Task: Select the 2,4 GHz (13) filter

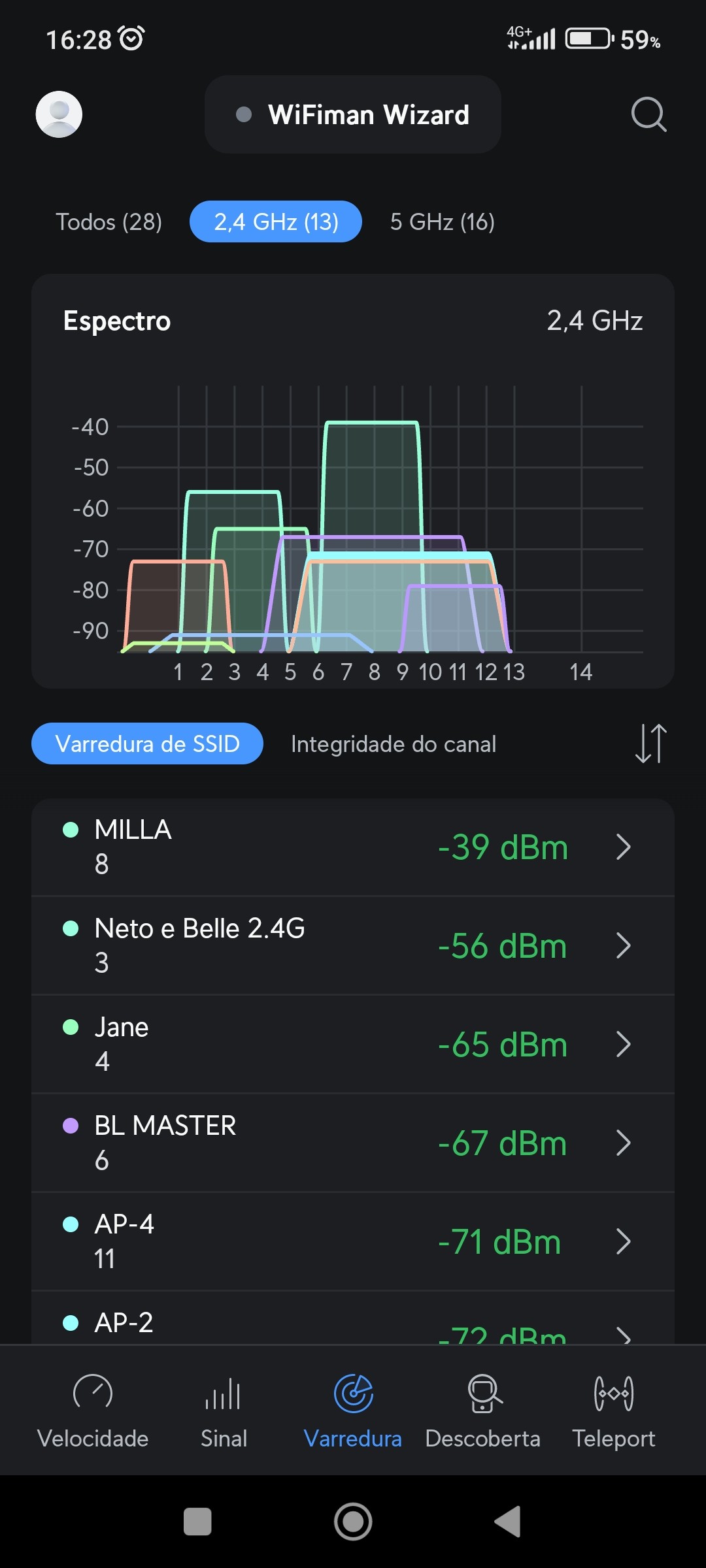Action: point(276,222)
